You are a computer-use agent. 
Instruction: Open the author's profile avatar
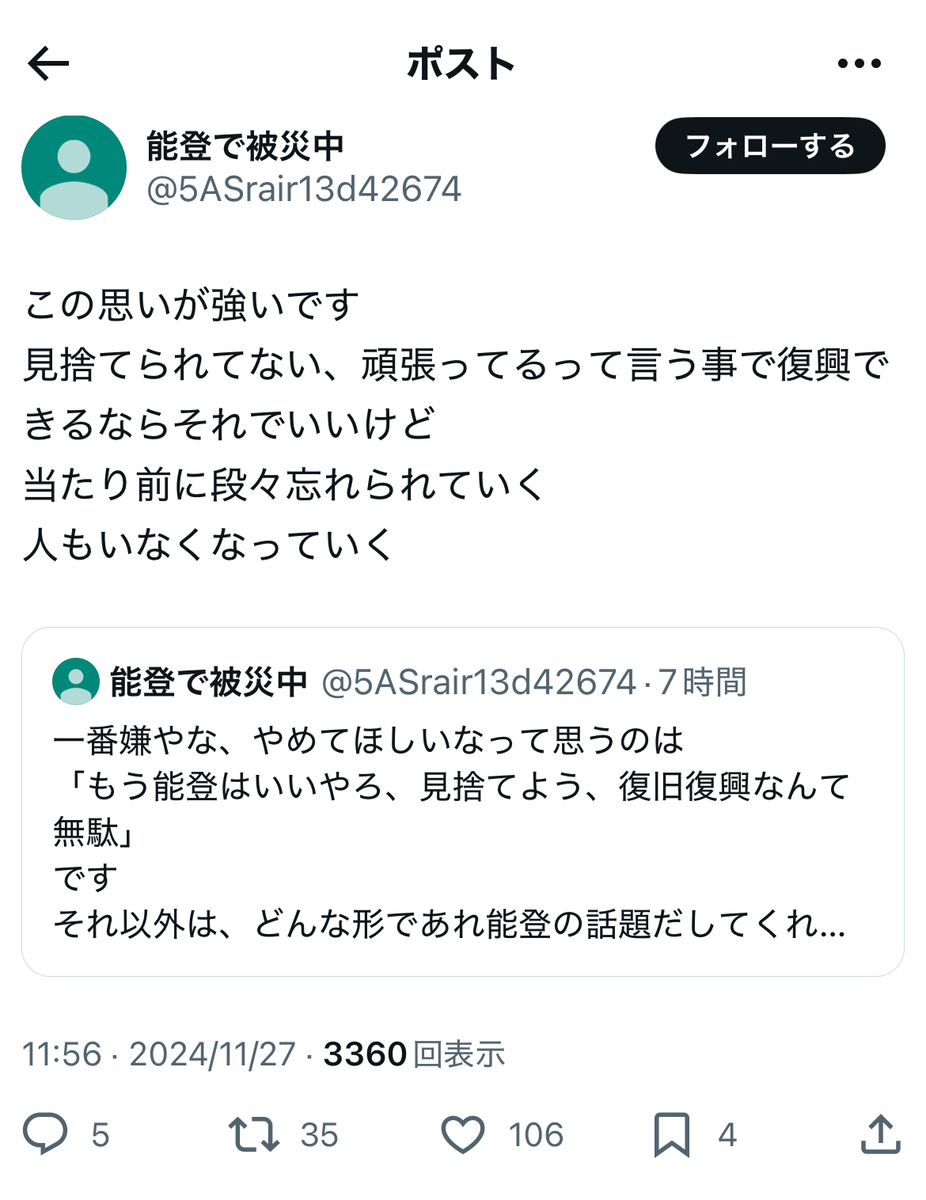(74, 167)
